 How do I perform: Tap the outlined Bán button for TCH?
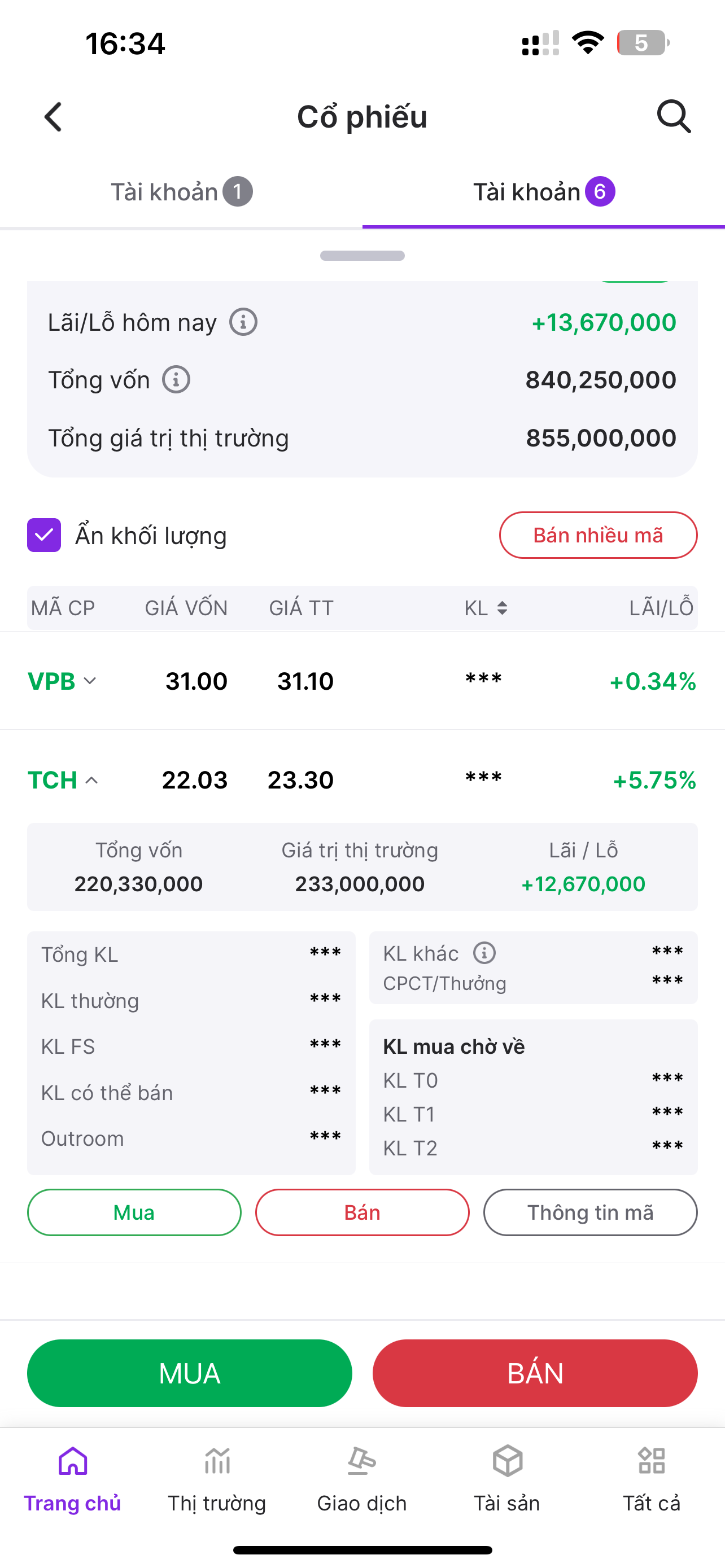pos(362,1212)
